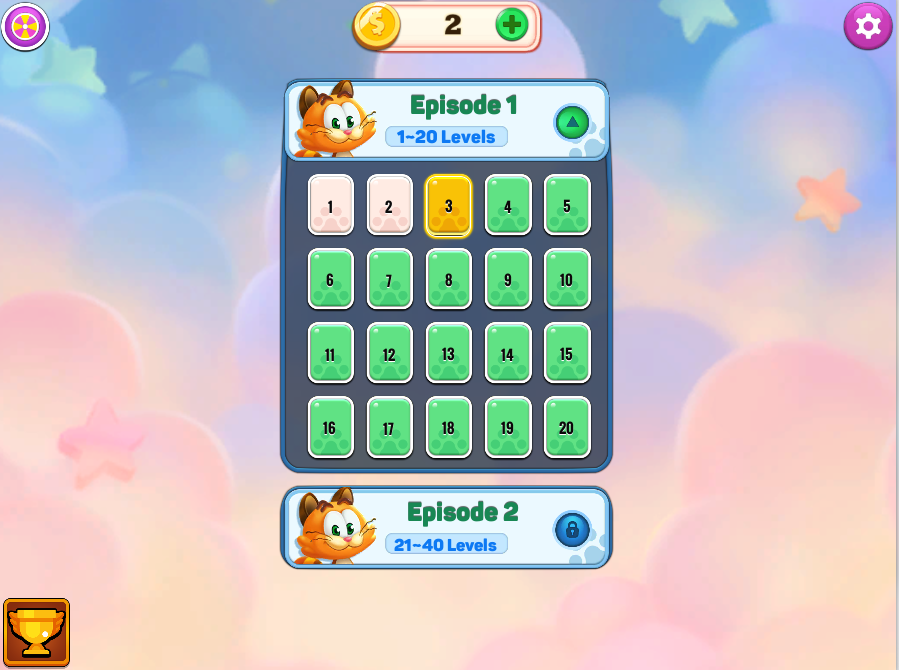Start the highlighted level 3

pos(448,205)
